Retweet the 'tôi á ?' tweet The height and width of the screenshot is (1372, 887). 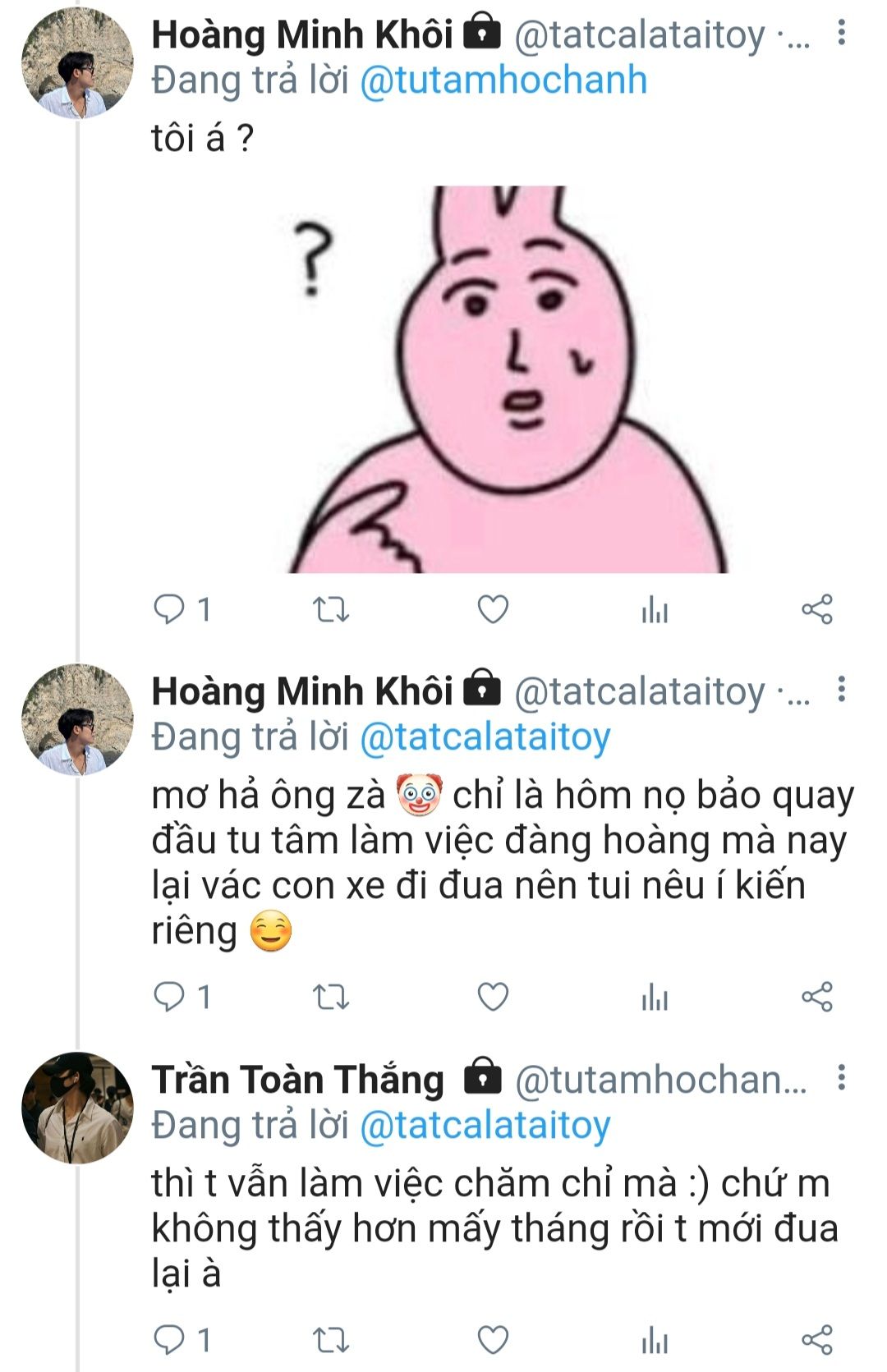pyautogui.click(x=331, y=609)
